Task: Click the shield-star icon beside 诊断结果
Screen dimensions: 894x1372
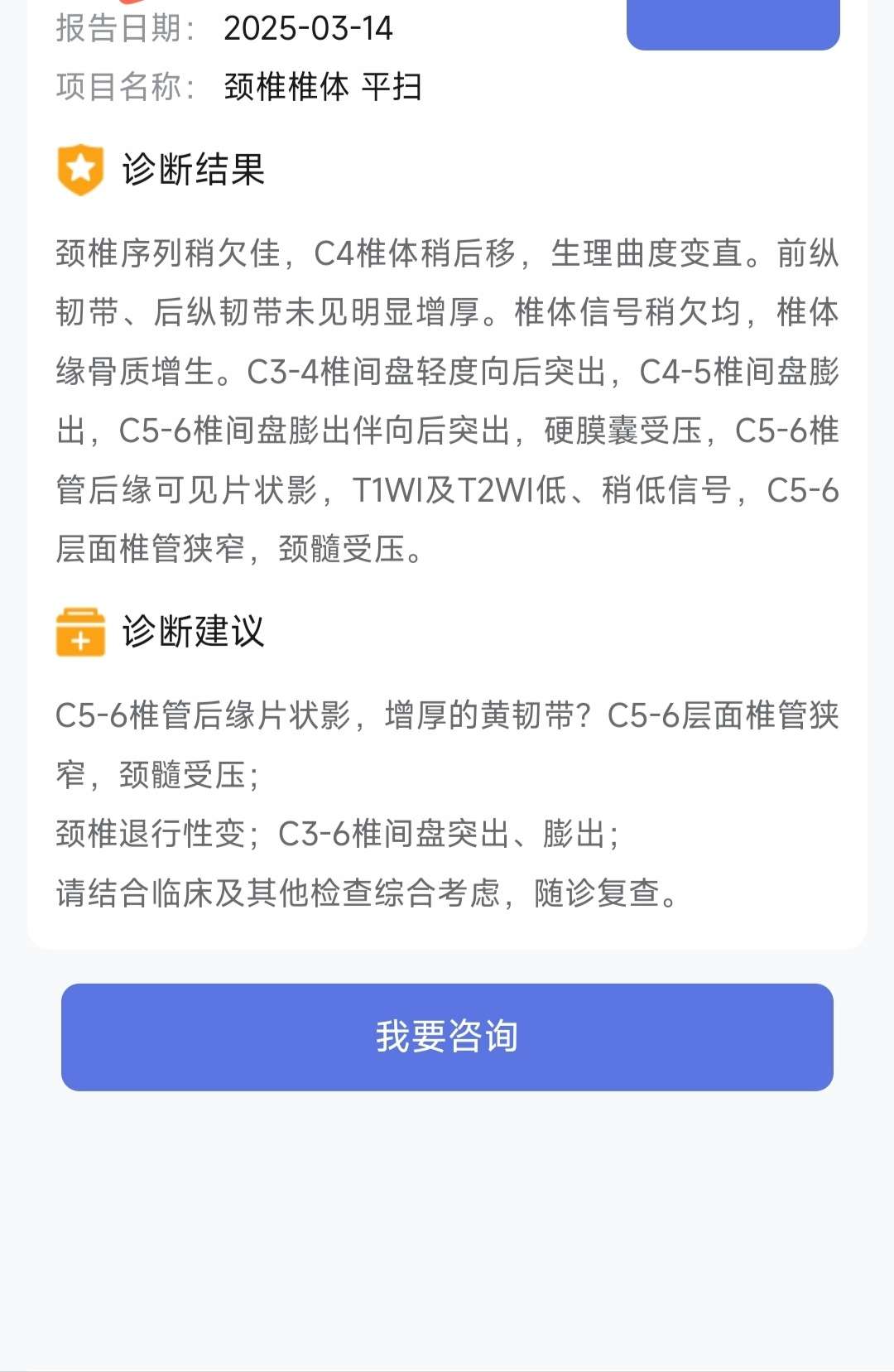Action: coord(79,168)
